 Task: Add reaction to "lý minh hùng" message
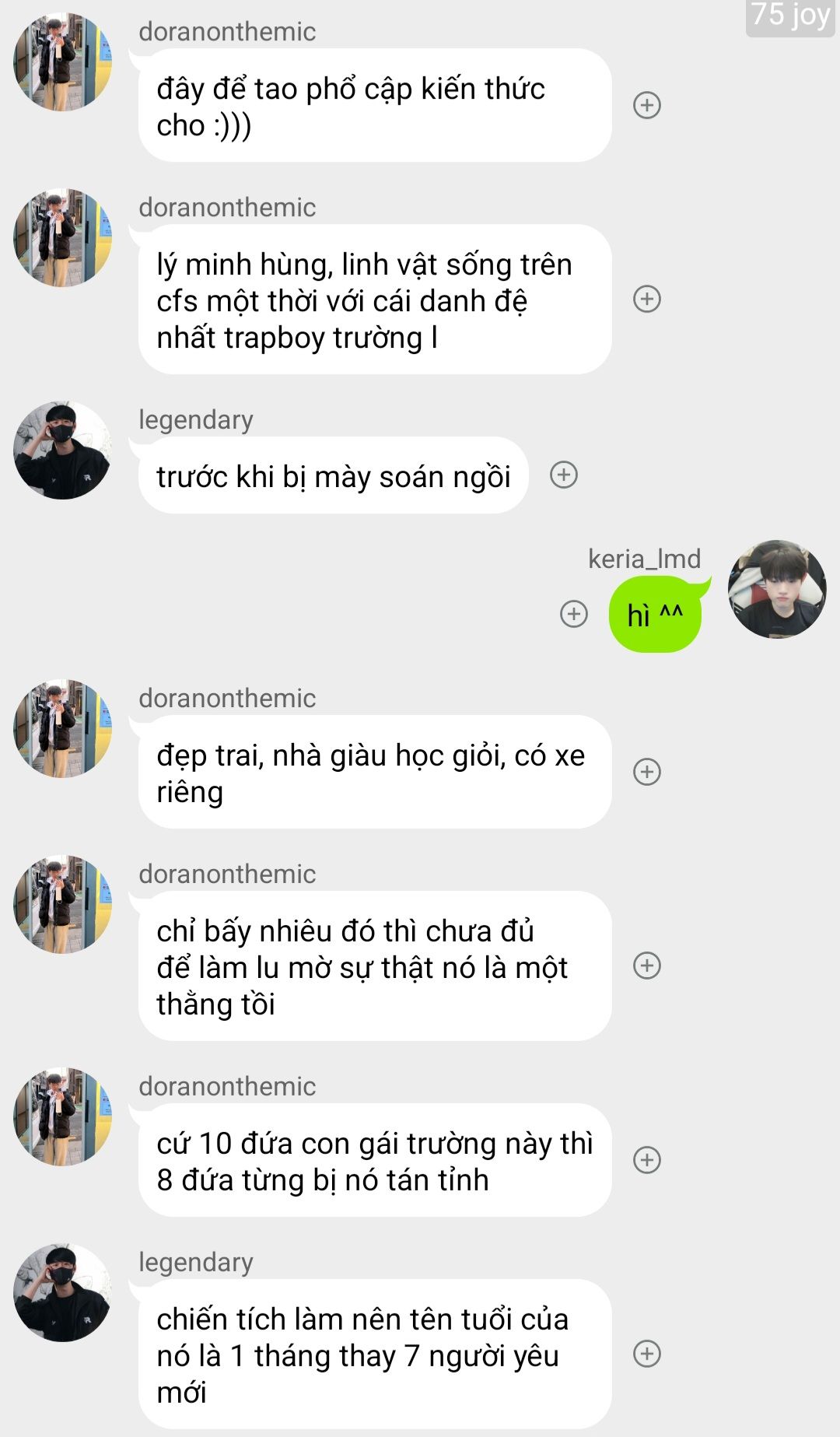(647, 299)
